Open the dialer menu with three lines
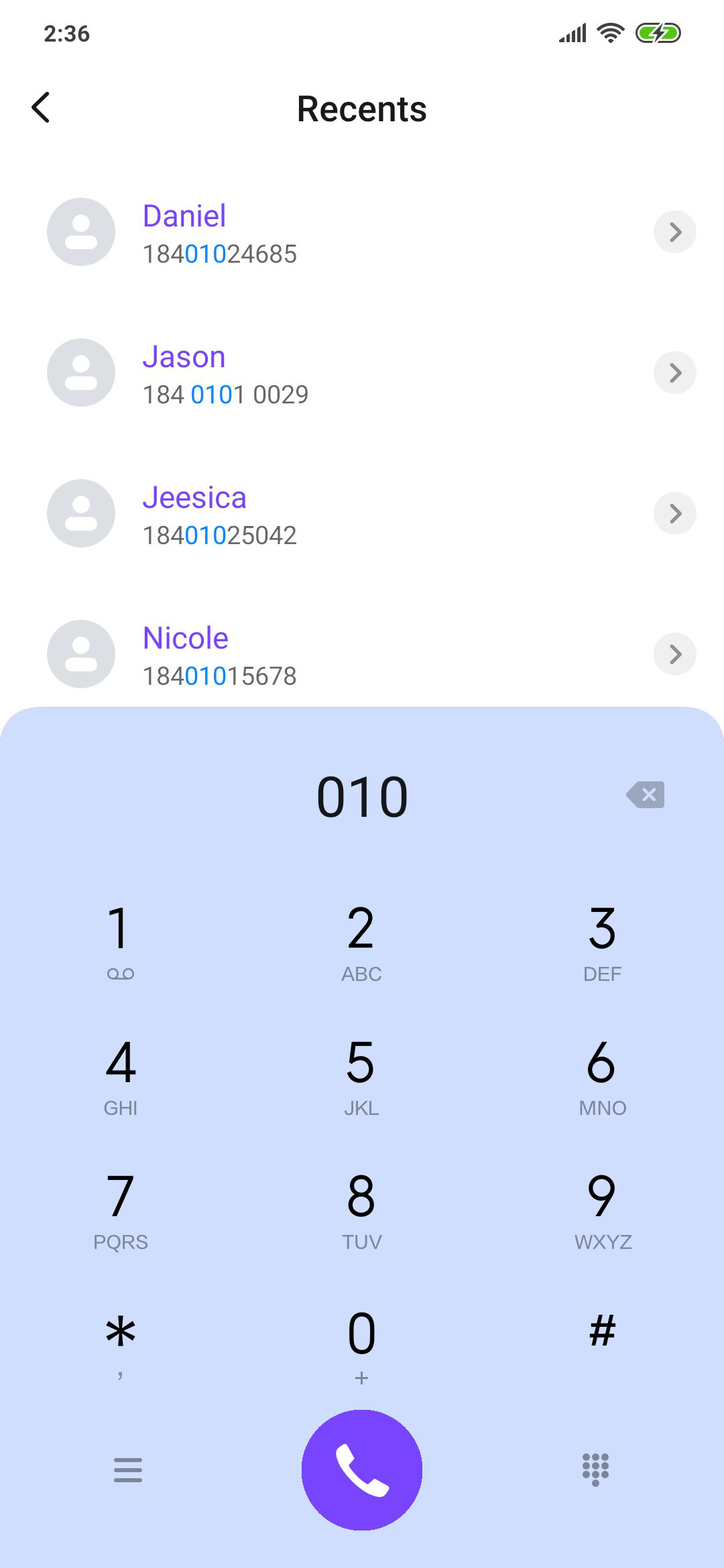Viewport: 724px width, 1568px height. (x=128, y=1470)
